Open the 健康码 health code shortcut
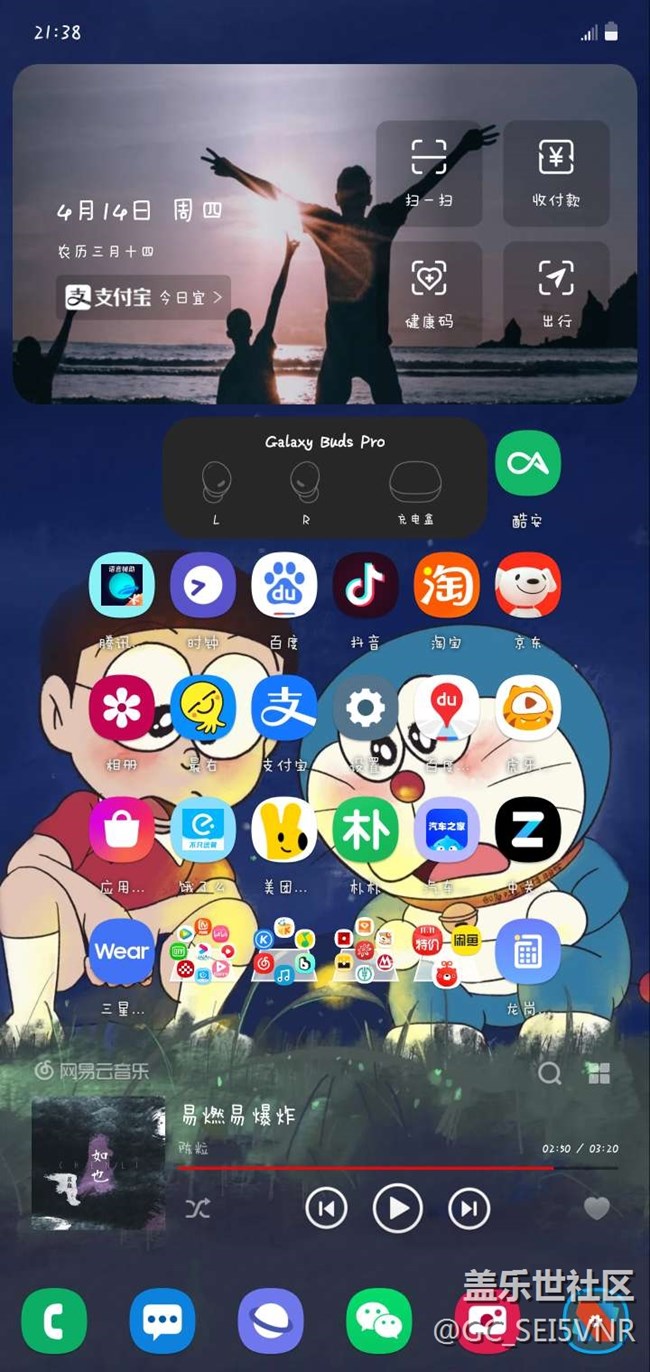Image resolution: width=650 pixels, height=1372 pixels. click(429, 291)
